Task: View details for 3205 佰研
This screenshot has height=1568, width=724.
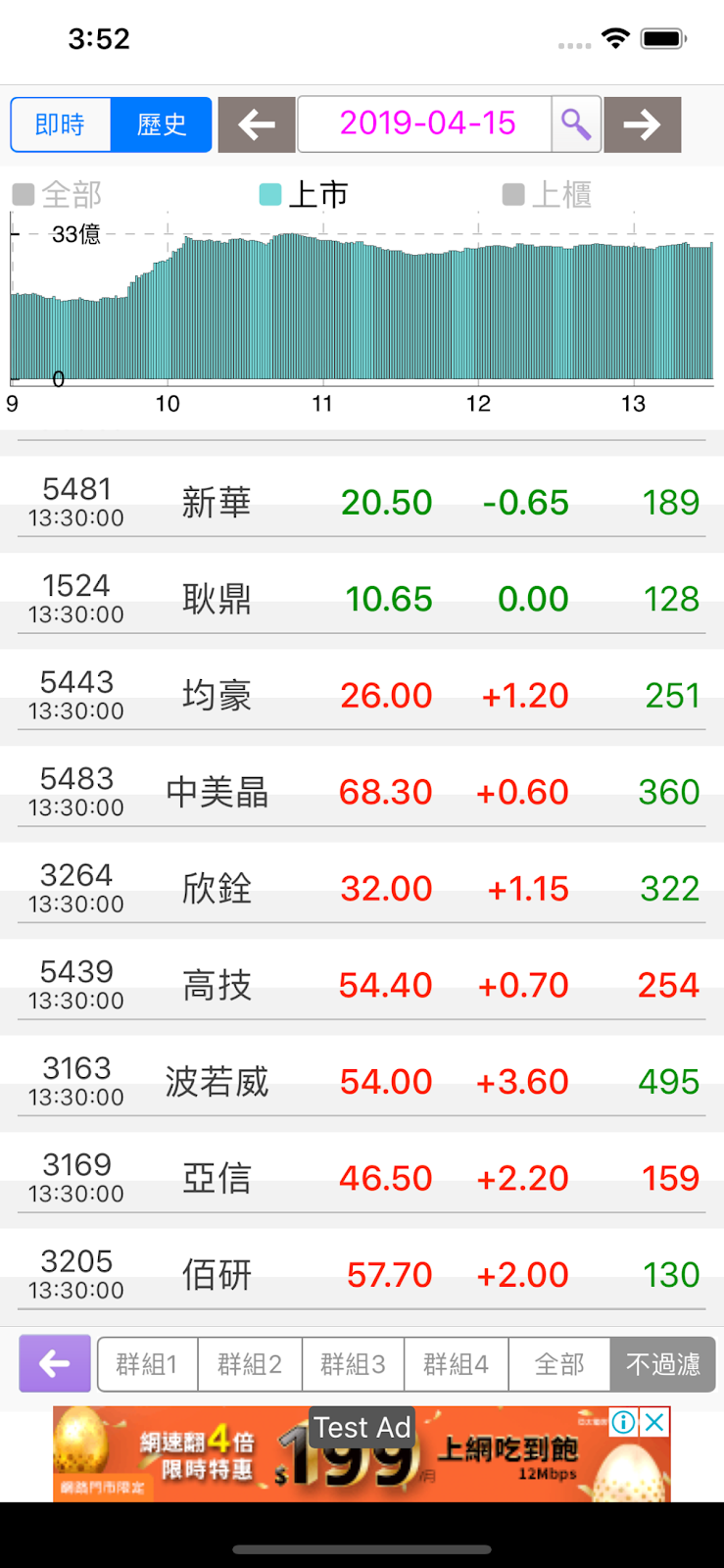Action: pyautogui.click(x=362, y=1275)
